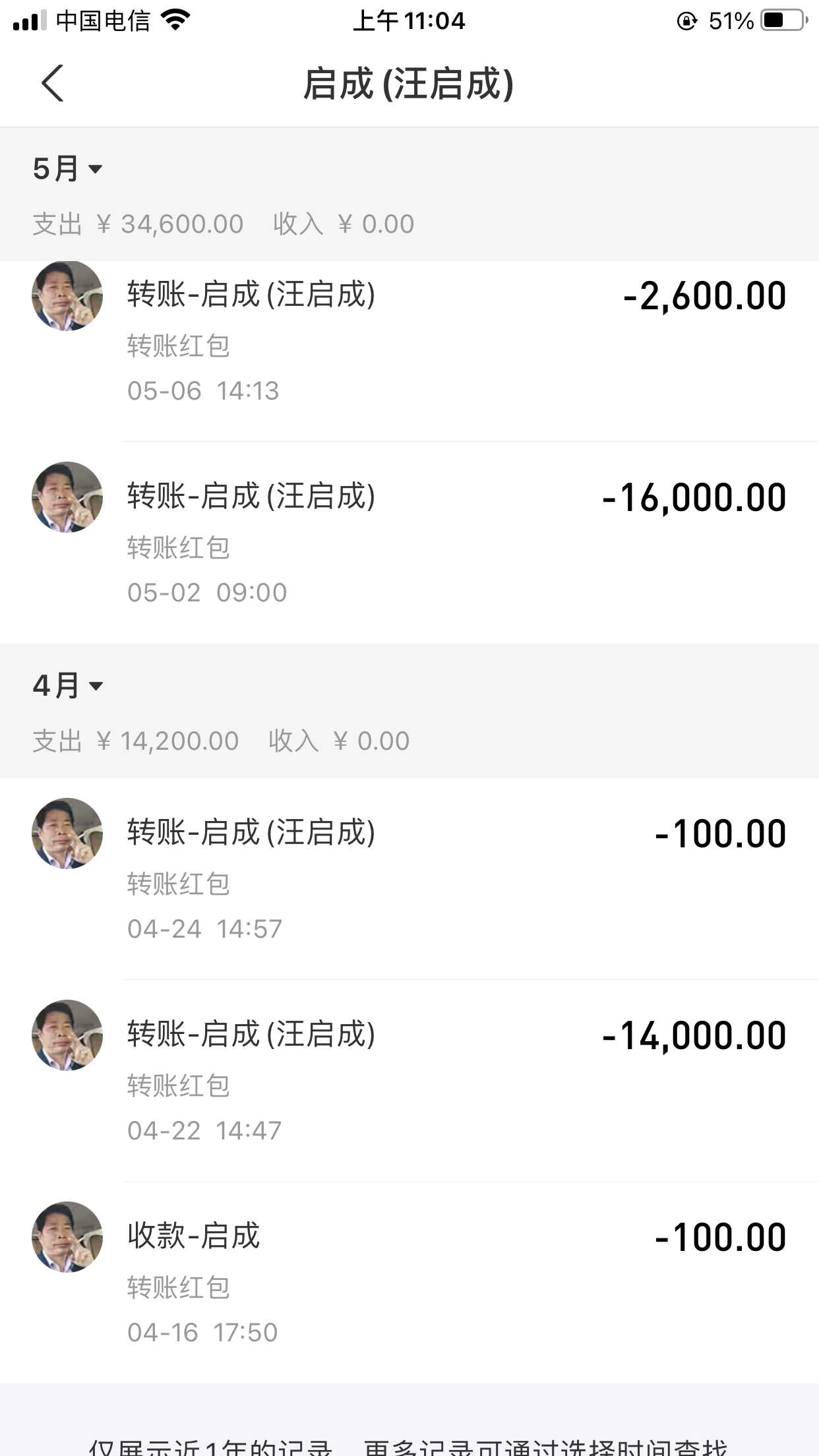Screen dimensions: 819x1456
Task: Open the -100.00 transfer dated 04-24
Action: (409, 879)
